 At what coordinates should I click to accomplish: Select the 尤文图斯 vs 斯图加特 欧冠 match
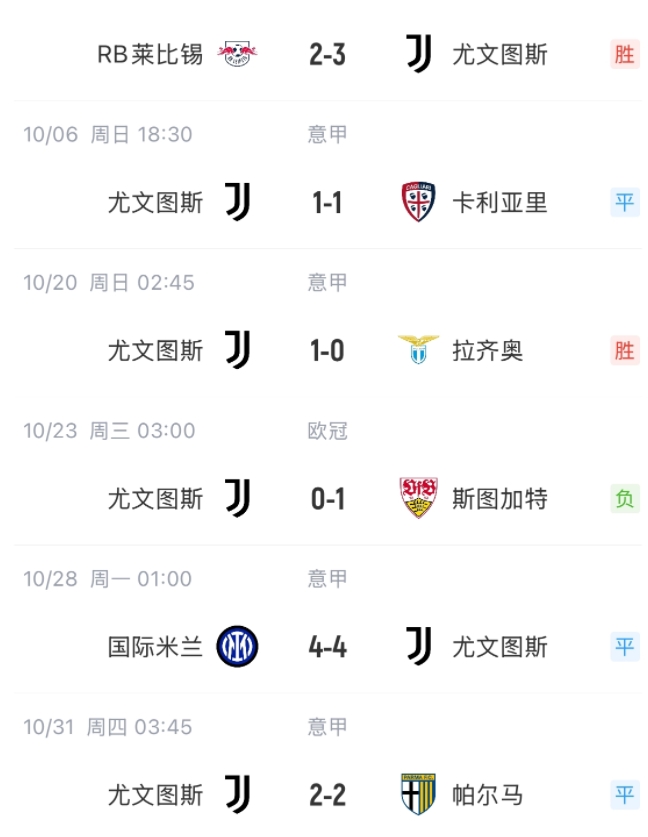tap(327, 499)
